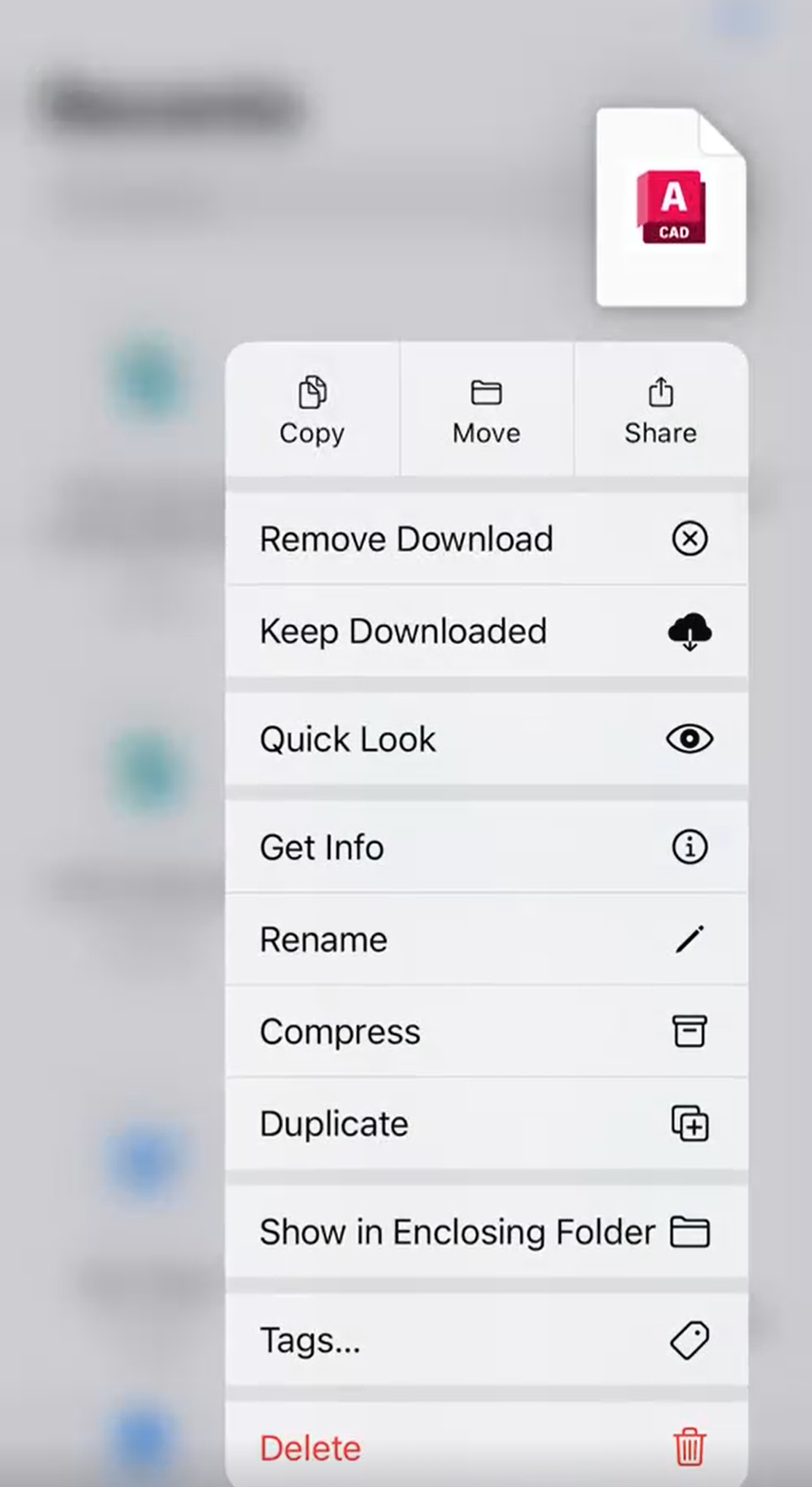Show in Enclosing Folder
This screenshot has width=812, height=1487.
[485, 1232]
